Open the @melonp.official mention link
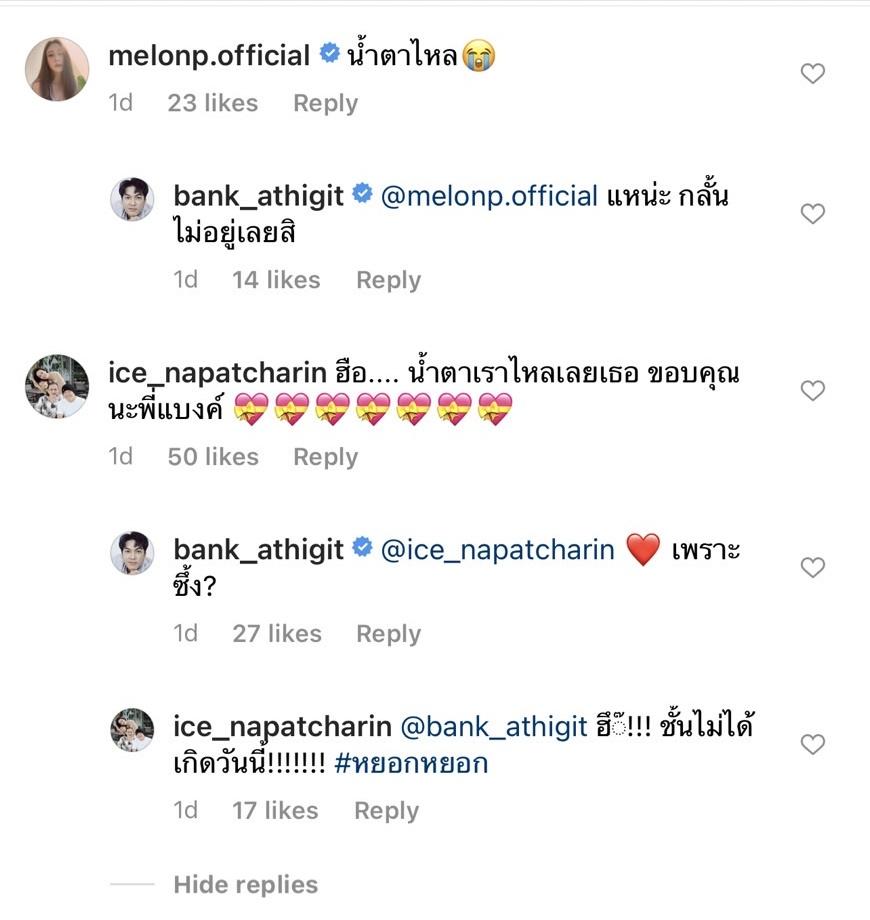This screenshot has width=870, height=920. (x=490, y=195)
